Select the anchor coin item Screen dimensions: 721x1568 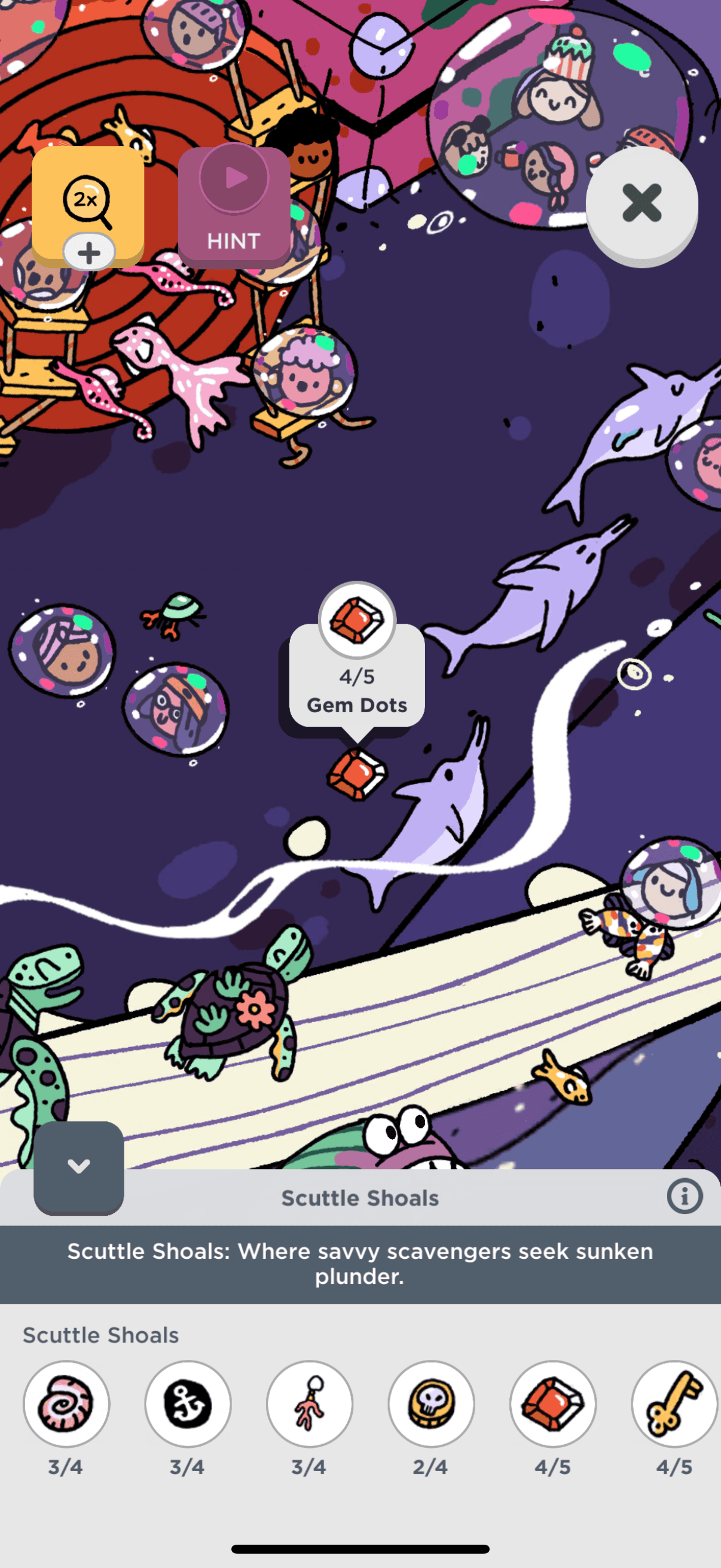(187, 1404)
